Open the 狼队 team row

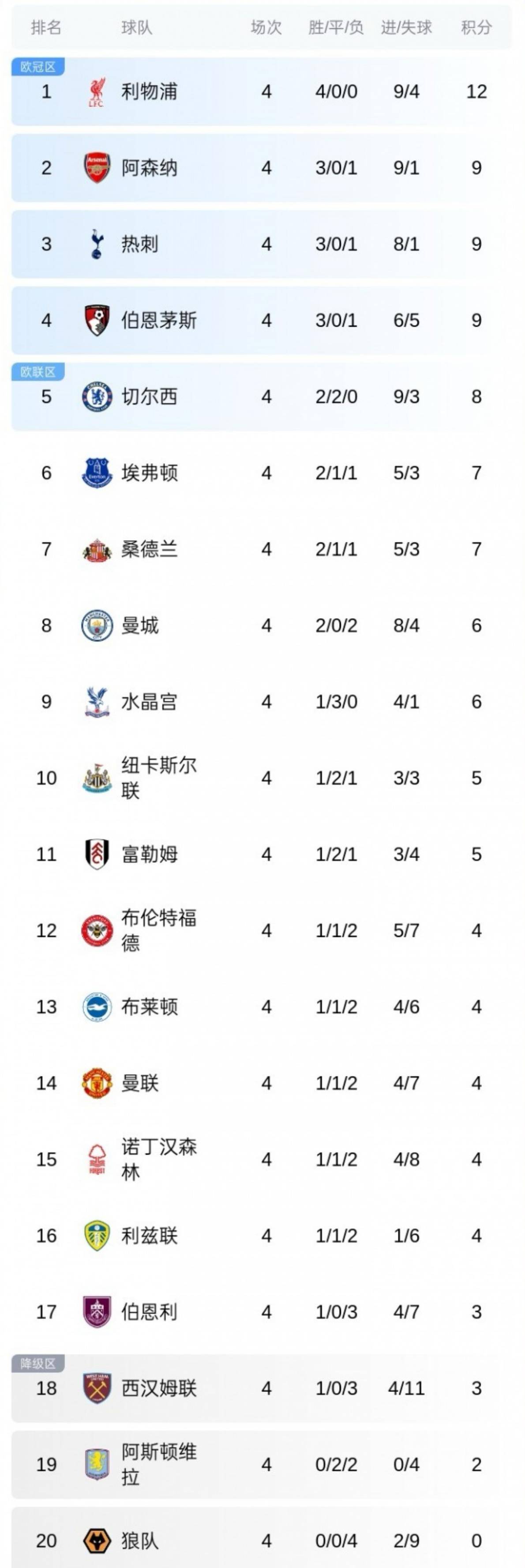140,1541
